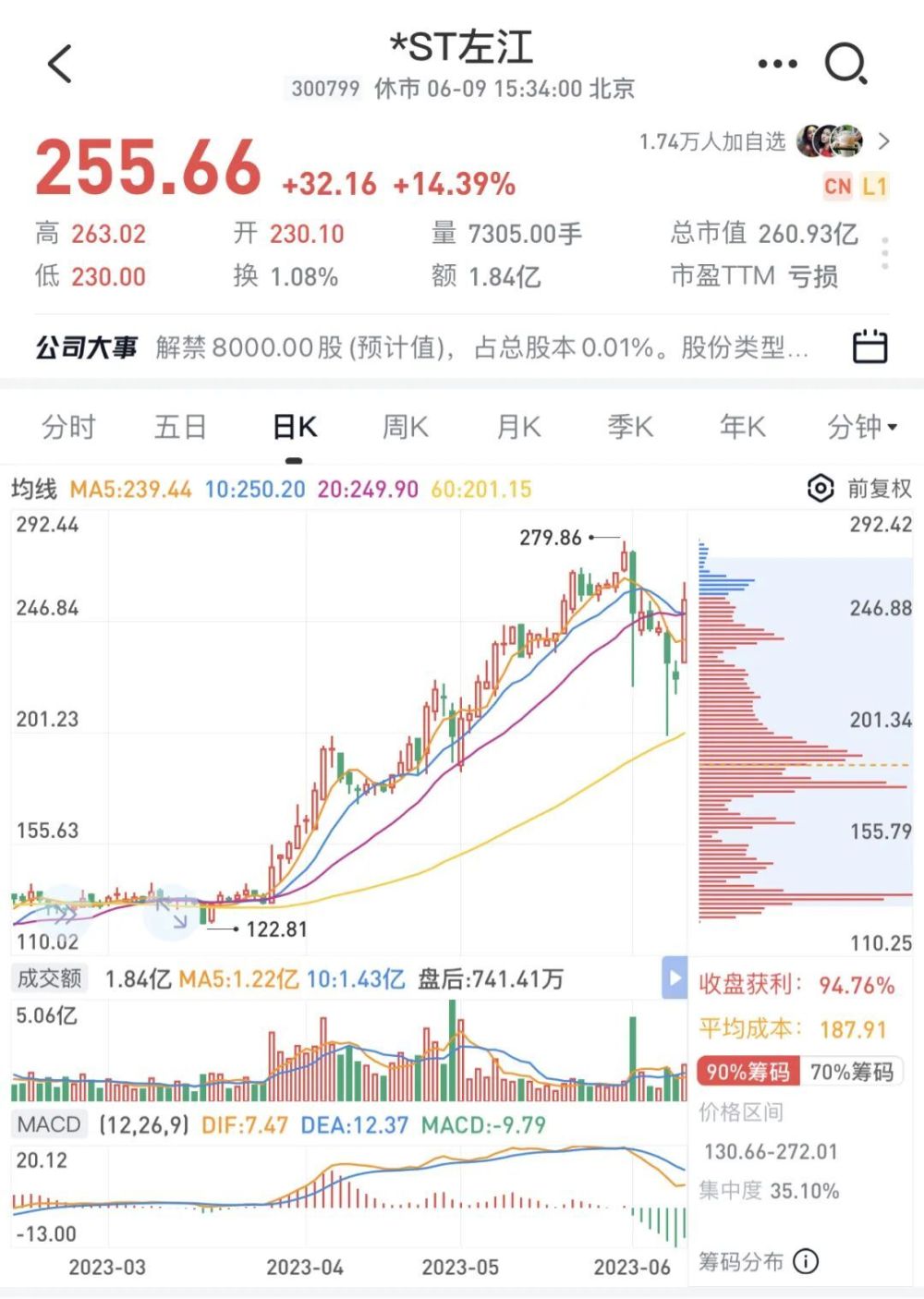Switch to 70%筹码 range
Image resolution: width=924 pixels, height=1299 pixels.
(851, 1072)
